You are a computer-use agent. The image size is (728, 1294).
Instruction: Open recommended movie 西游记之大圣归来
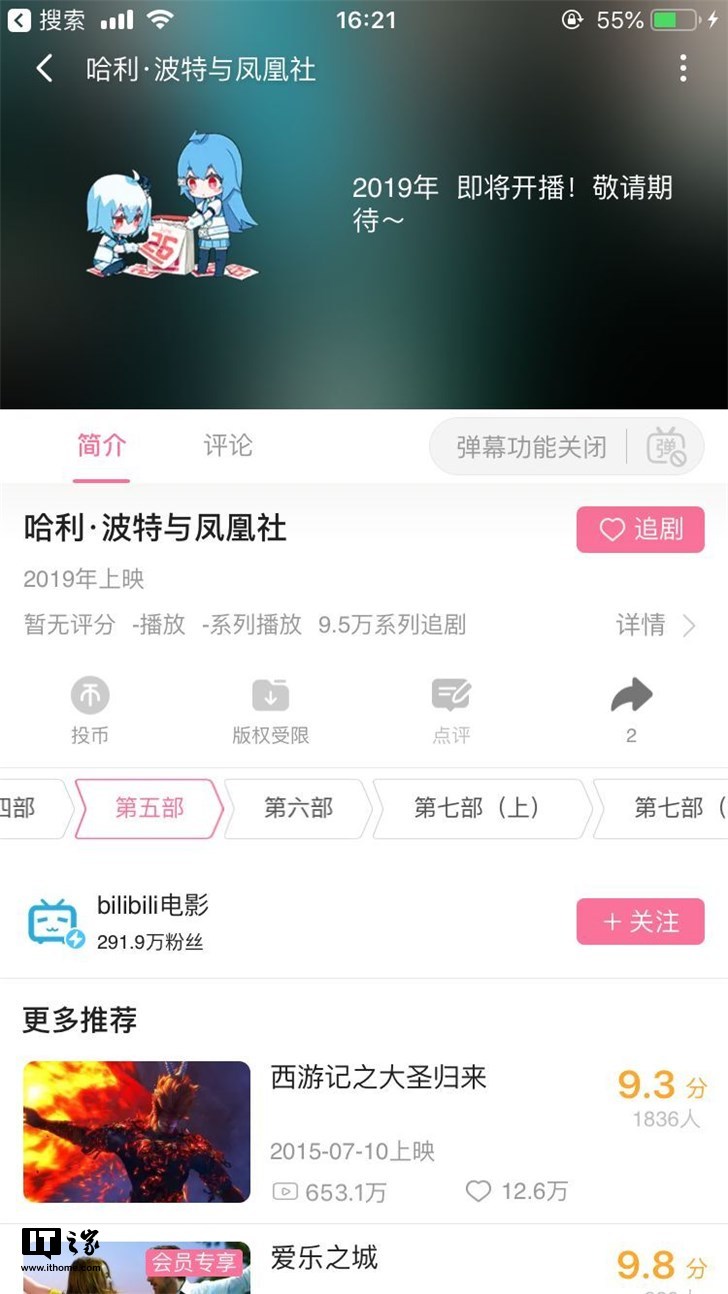378,1077
